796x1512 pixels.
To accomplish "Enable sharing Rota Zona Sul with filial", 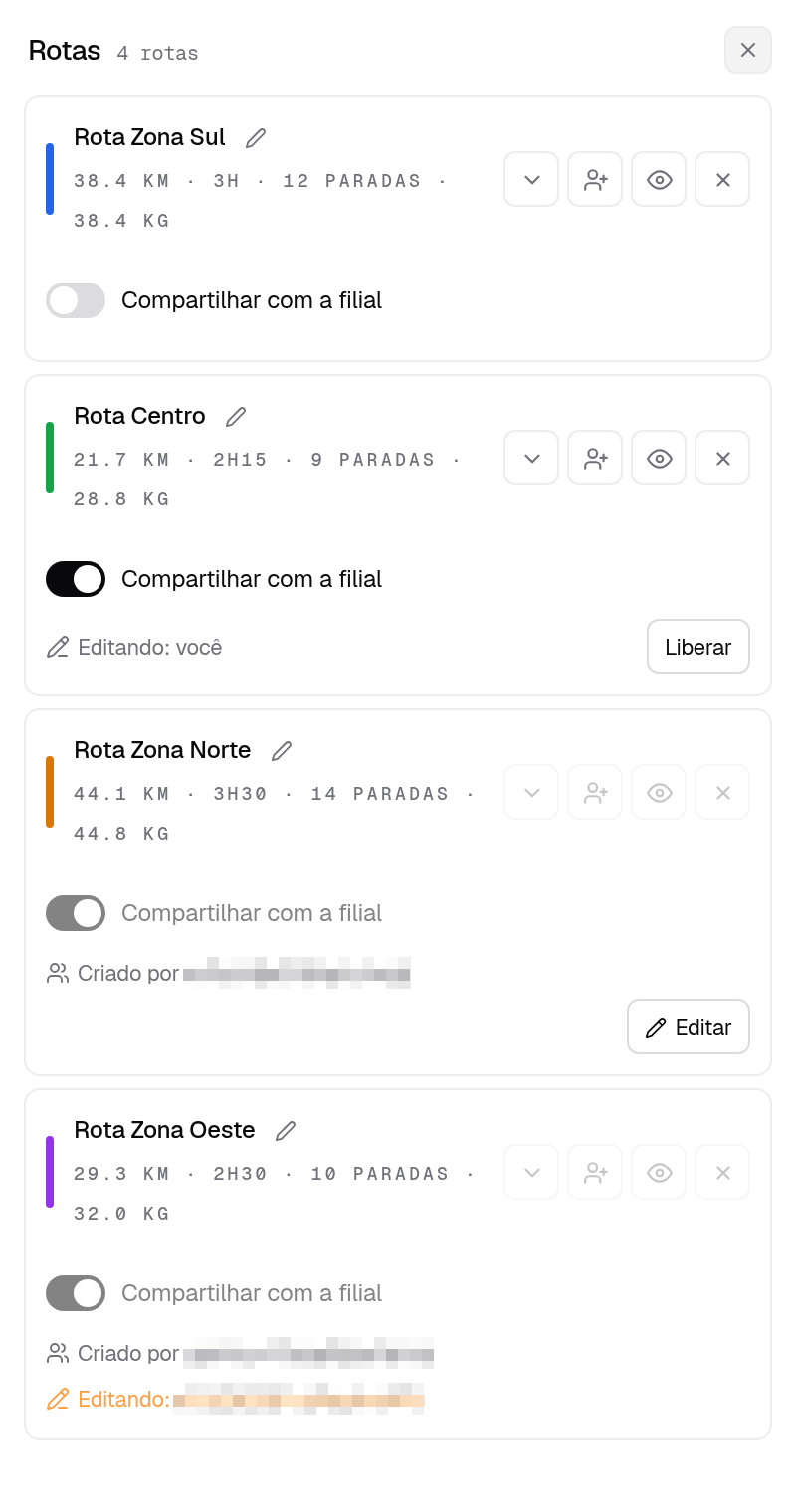I will (76, 300).
